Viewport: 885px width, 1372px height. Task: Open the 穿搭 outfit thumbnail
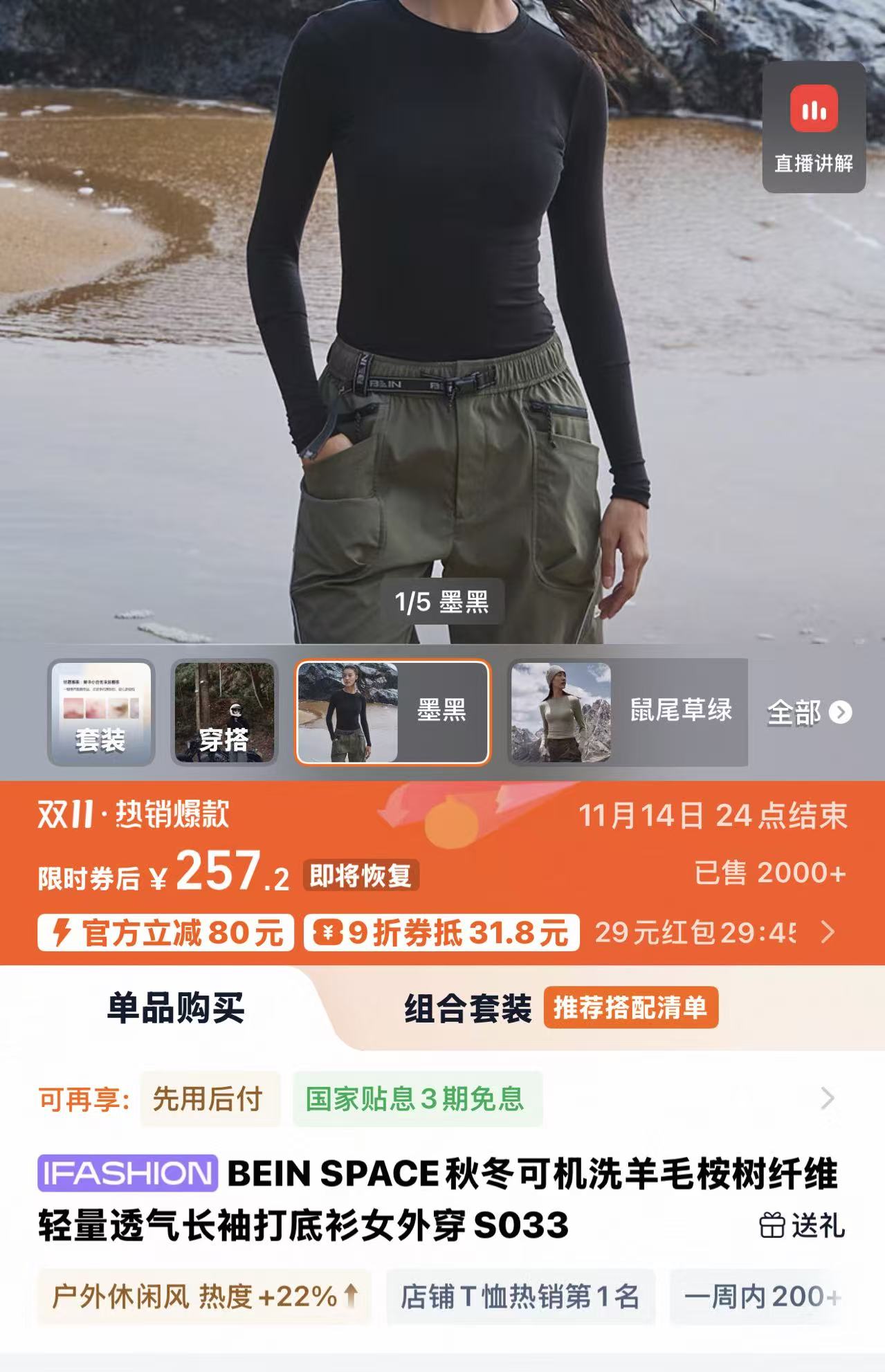pos(224,712)
